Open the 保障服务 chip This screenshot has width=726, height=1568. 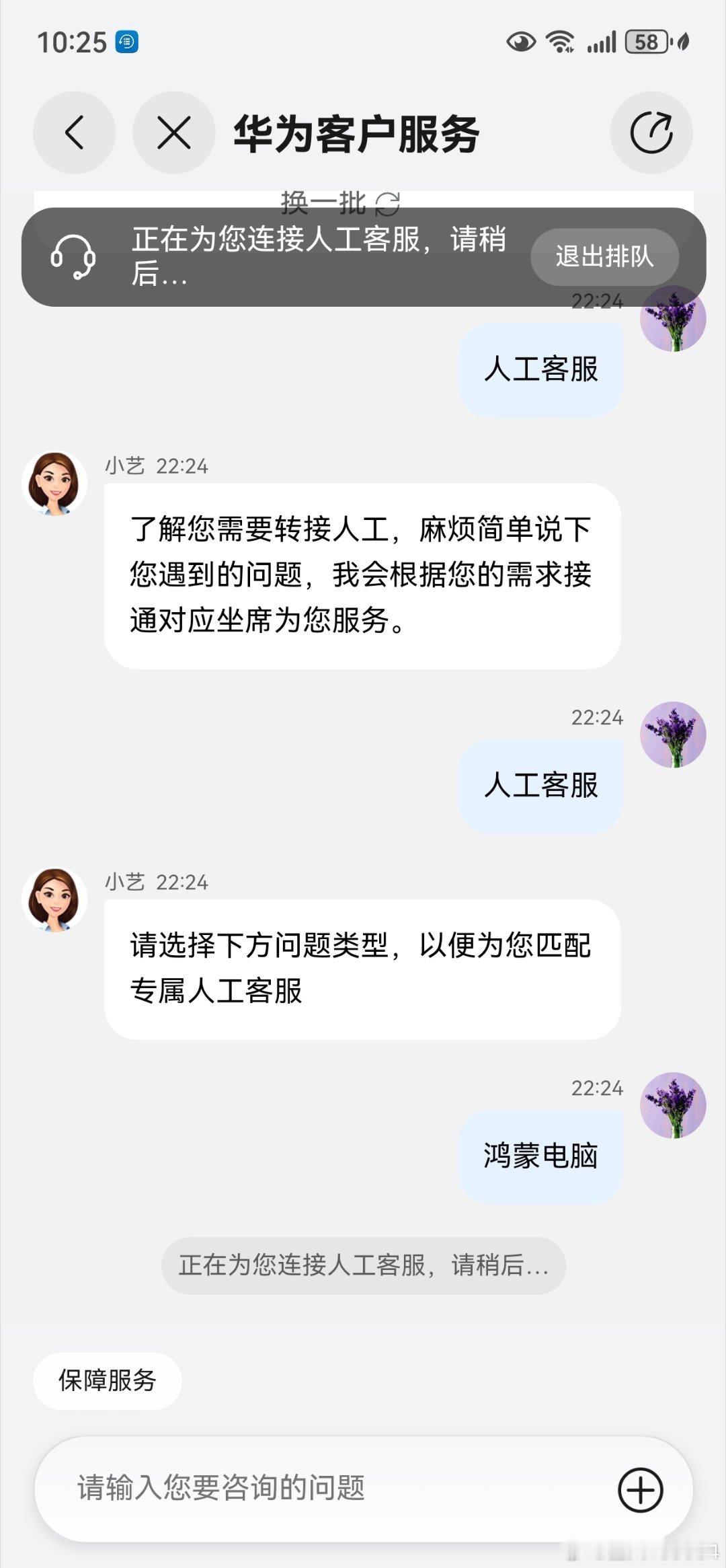click(x=108, y=1381)
